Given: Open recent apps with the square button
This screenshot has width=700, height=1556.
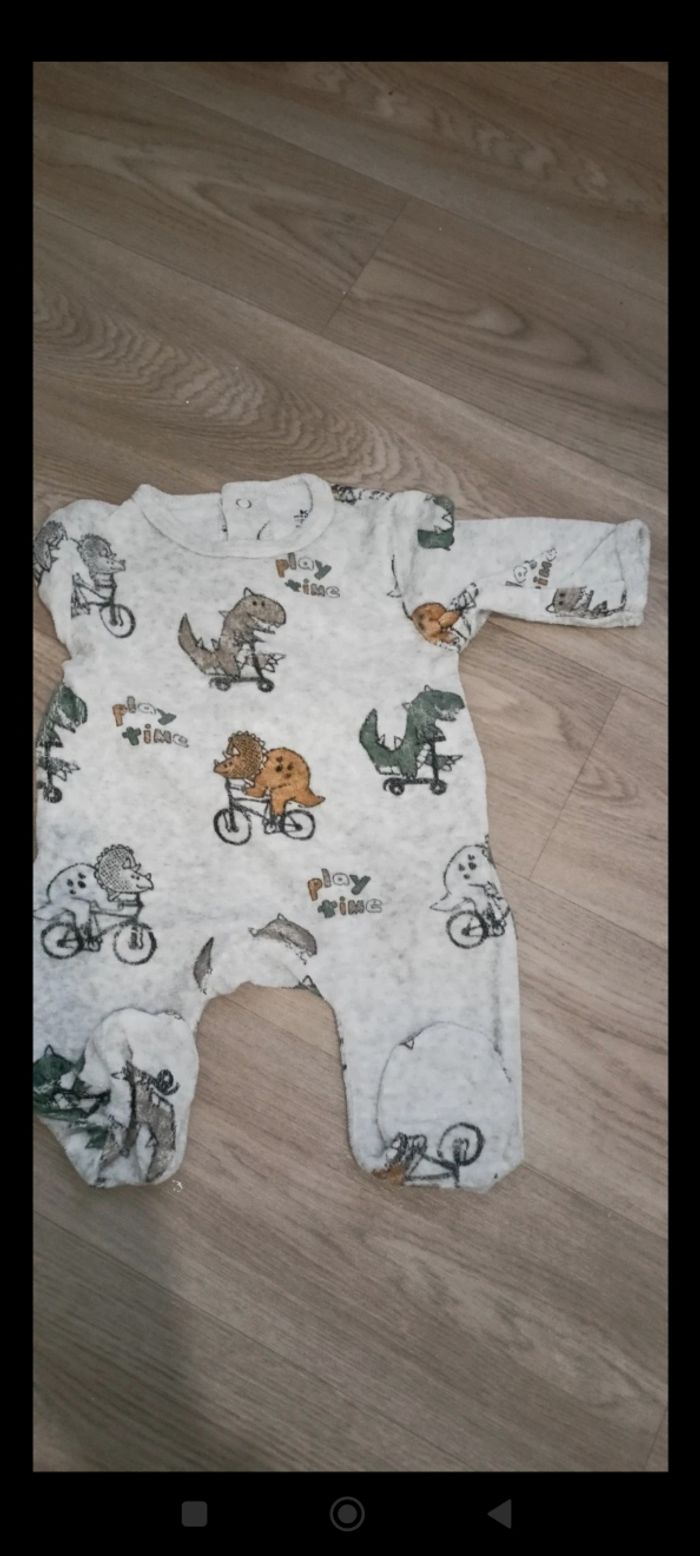Looking at the screenshot, I should (195, 1513).
